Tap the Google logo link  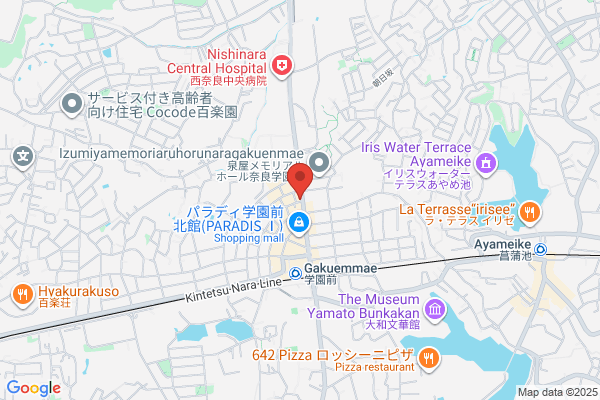(34, 388)
